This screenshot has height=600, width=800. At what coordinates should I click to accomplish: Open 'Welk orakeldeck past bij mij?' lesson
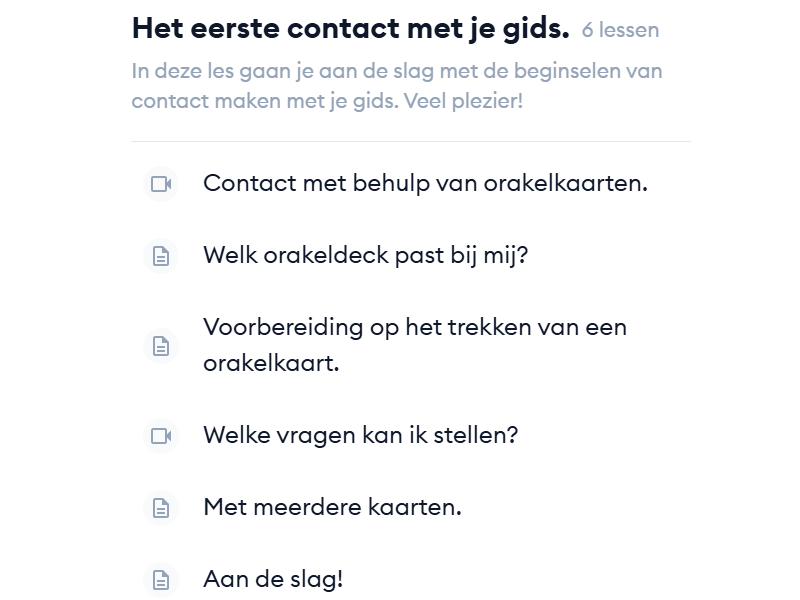point(365,256)
